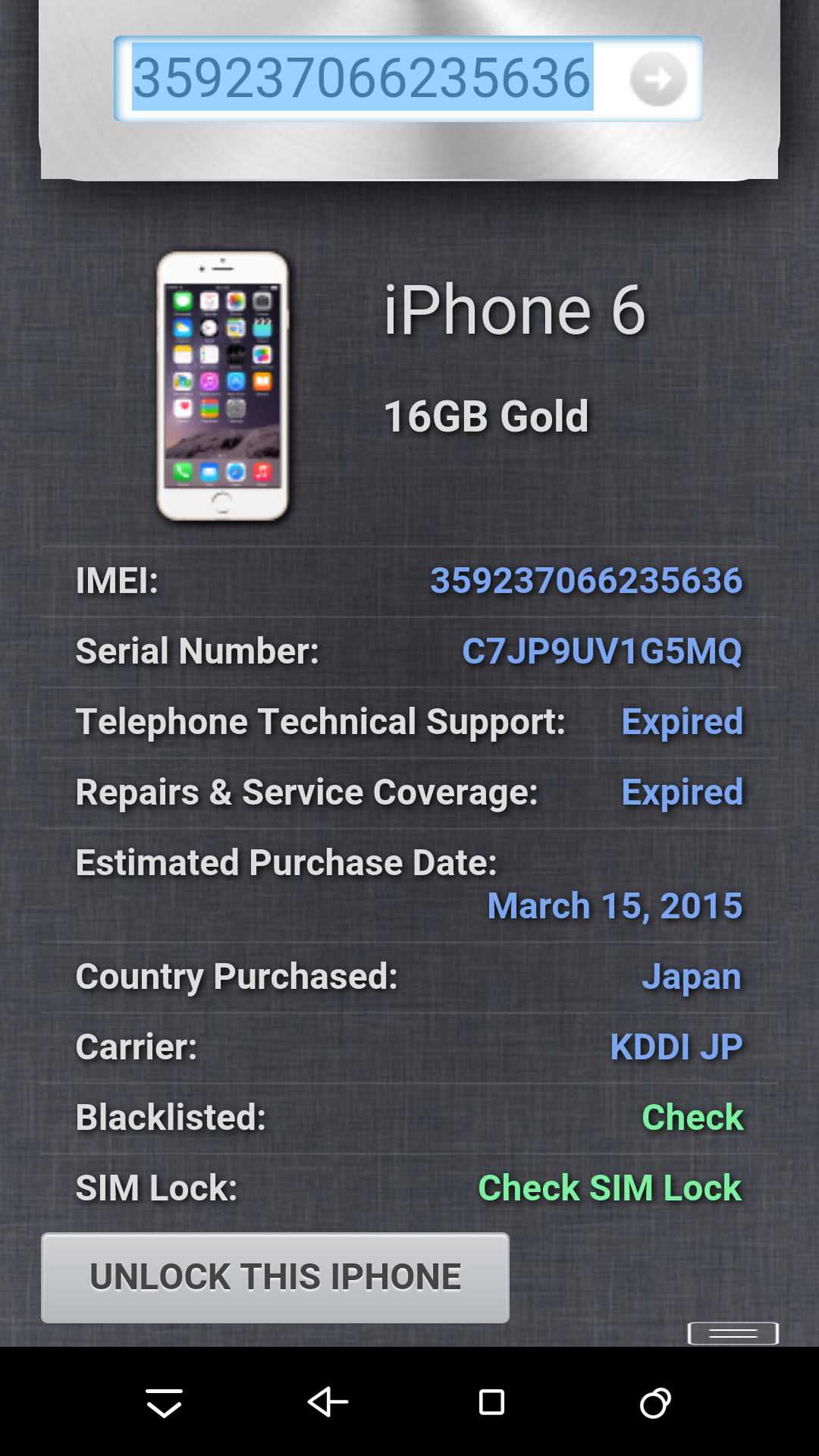Open the Check SIM Lock link
The width and height of the screenshot is (819, 1456).
click(x=610, y=1188)
